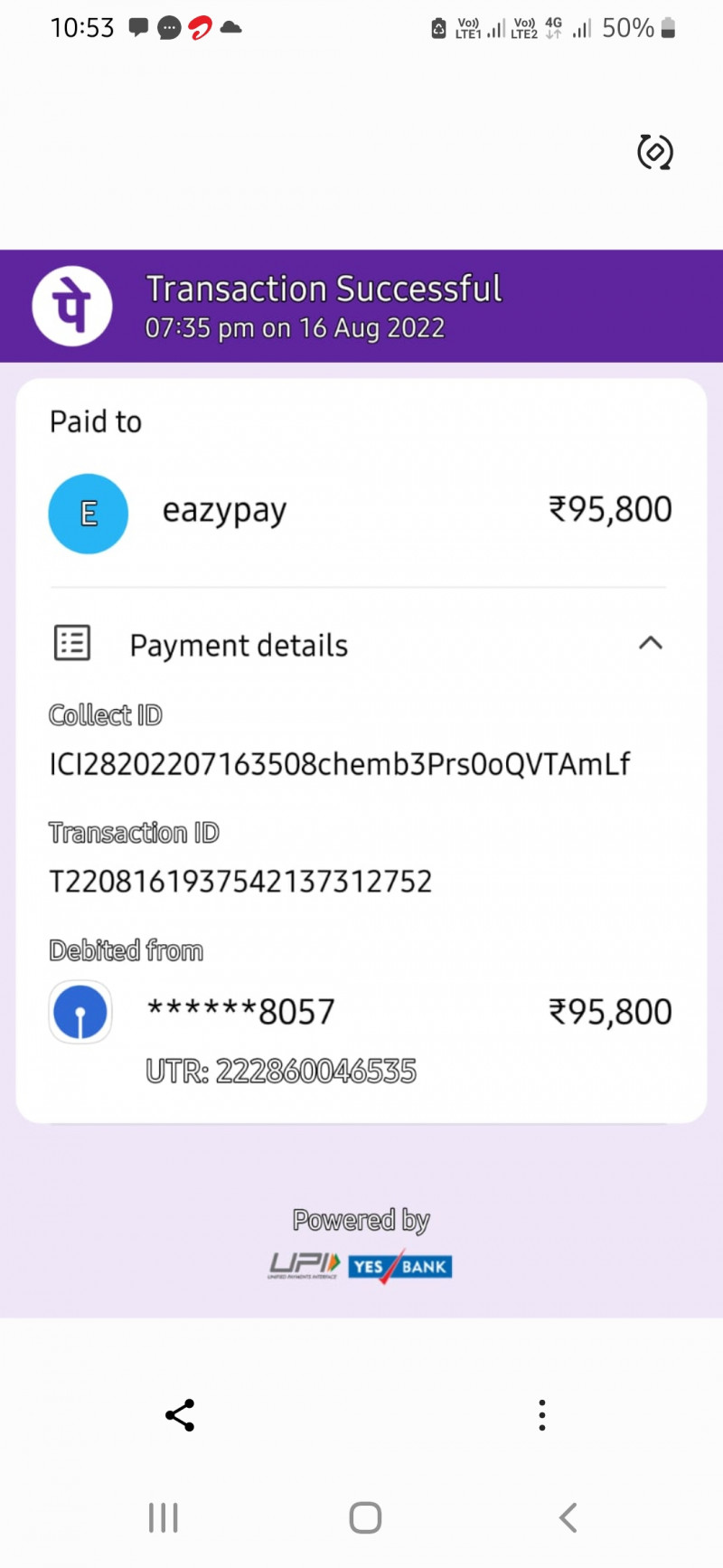Collapse the Payment details section
This screenshot has height=1568, width=723.
coord(650,644)
